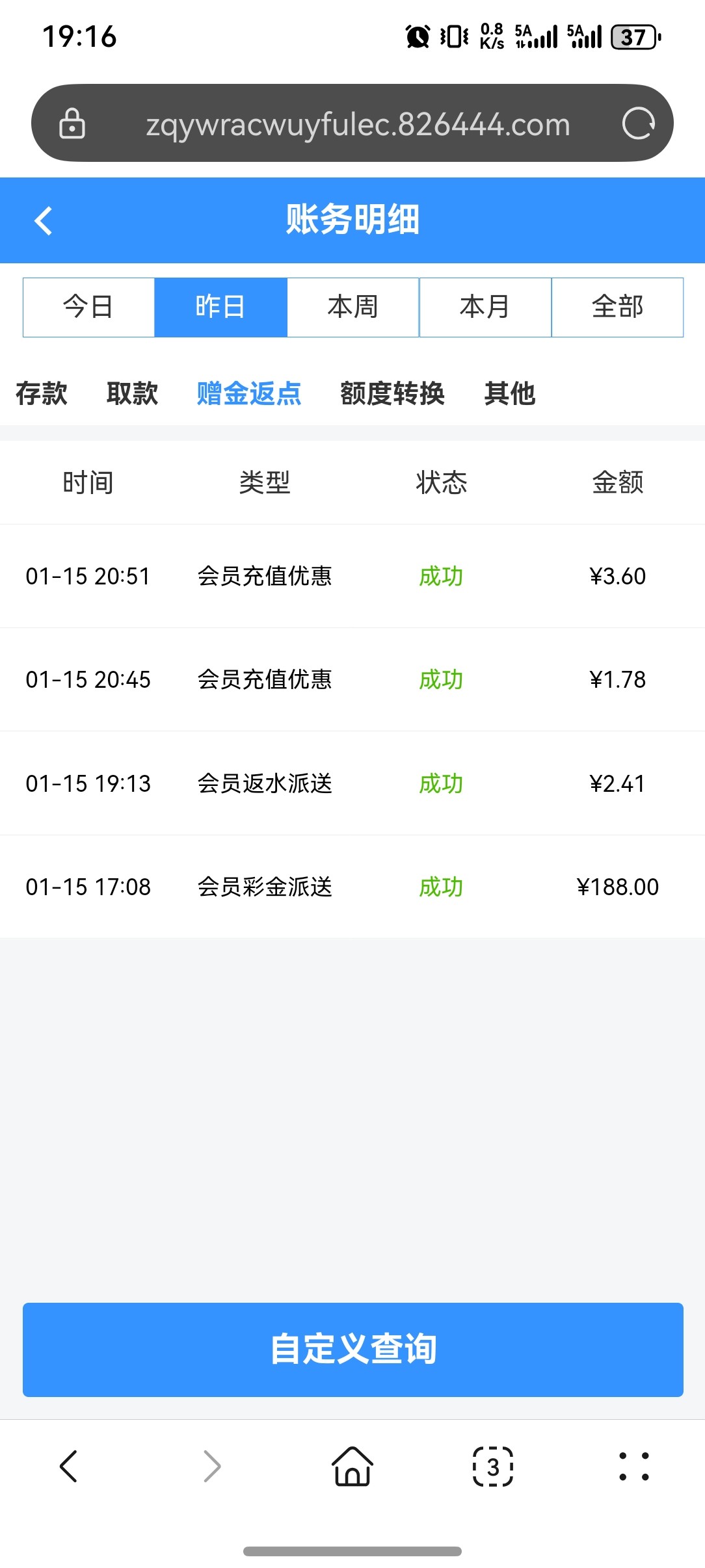
Task: Open the 取款 category
Action: pyautogui.click(x=132, y=393)
